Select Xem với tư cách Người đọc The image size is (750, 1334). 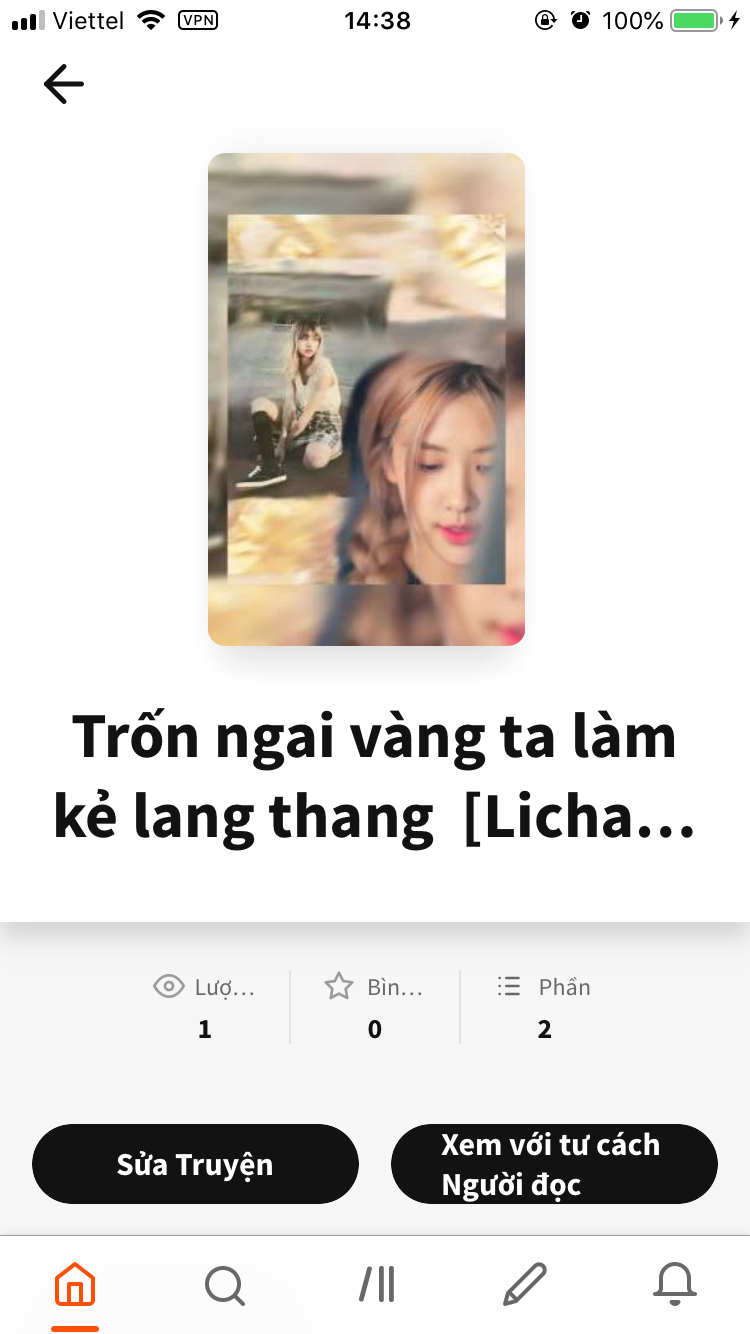(554, 1164)
